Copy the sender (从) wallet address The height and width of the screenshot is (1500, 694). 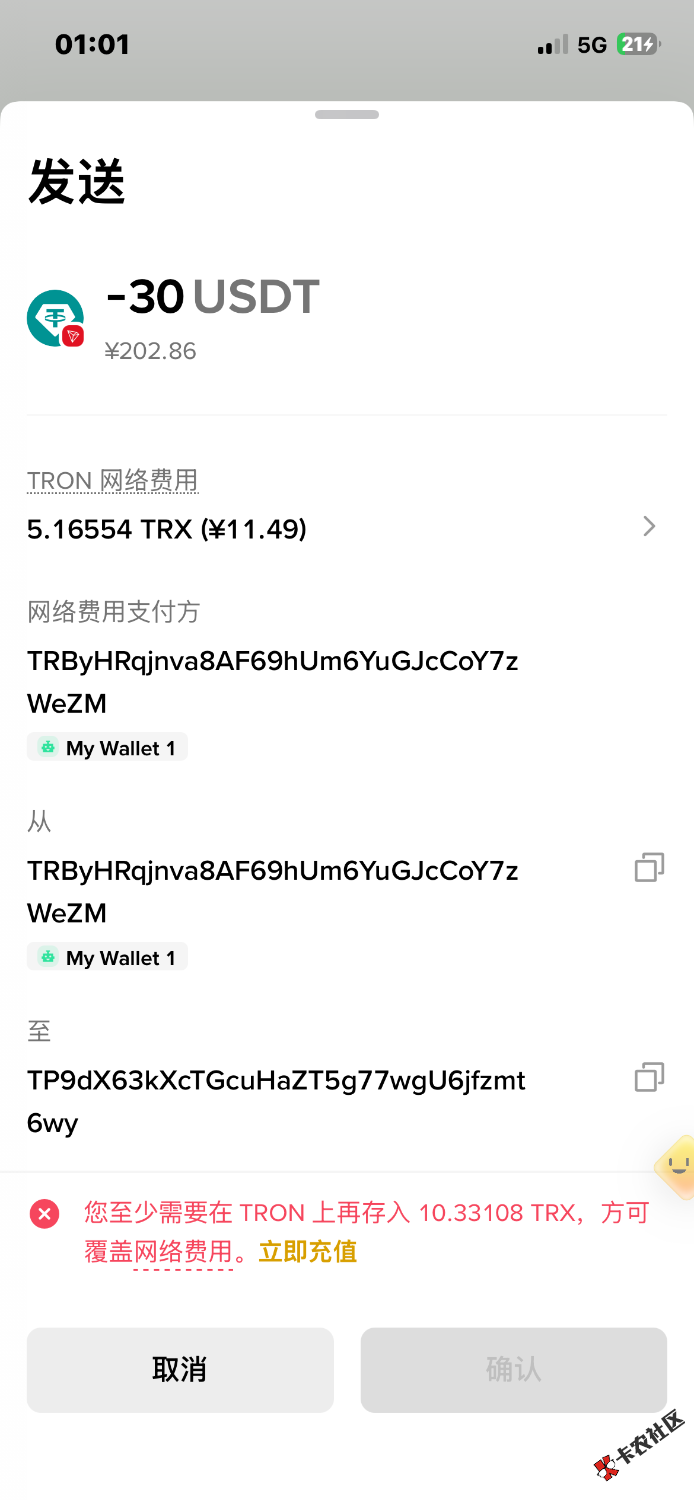[x=649, y=868]
